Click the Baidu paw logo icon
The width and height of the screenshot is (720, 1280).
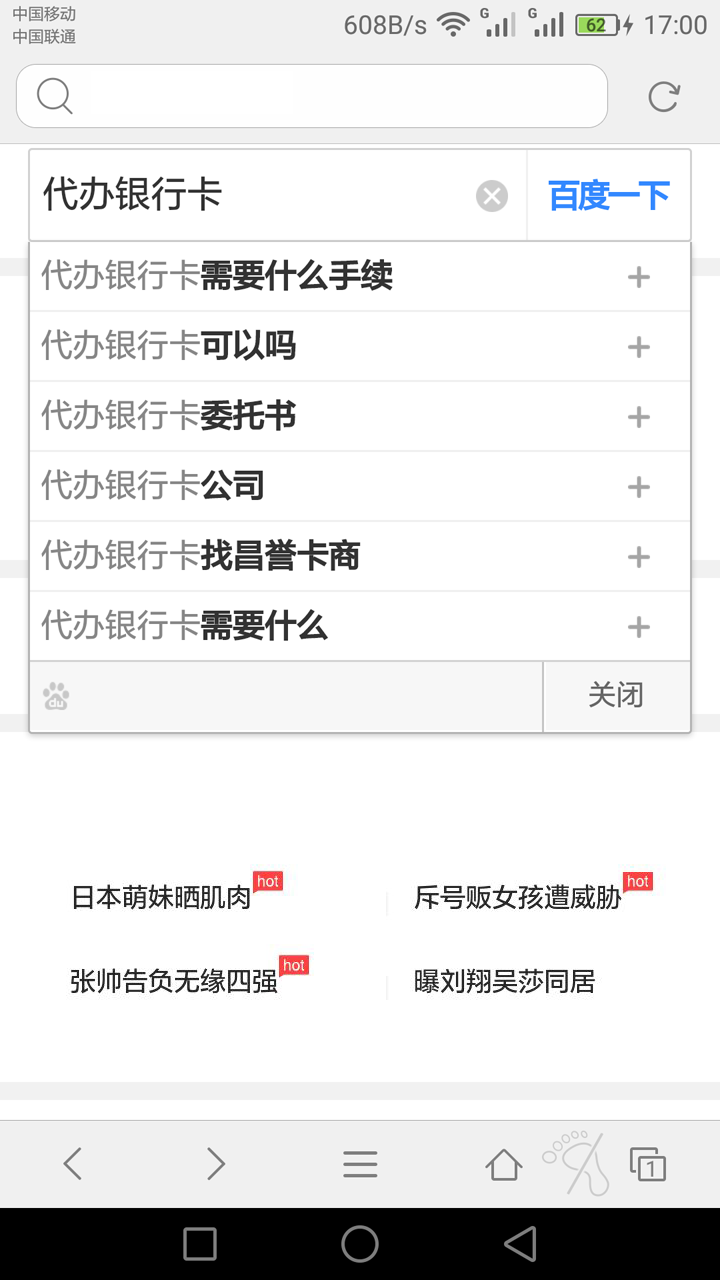click(56, 696)
